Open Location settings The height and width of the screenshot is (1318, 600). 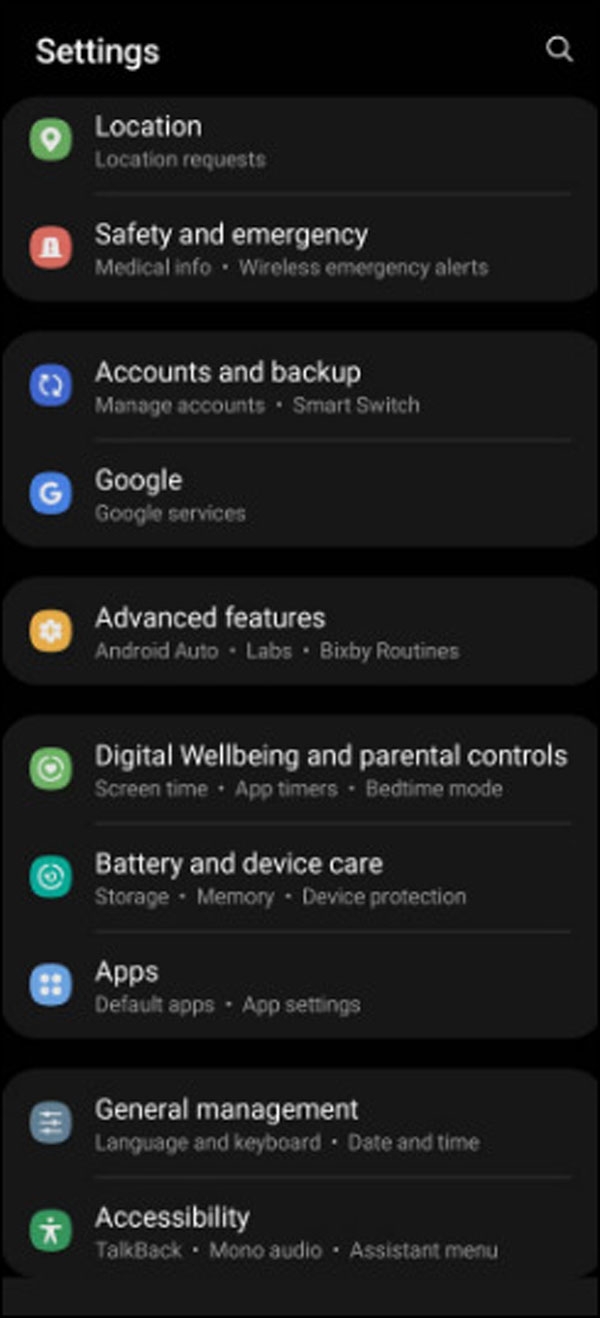point(300,141)
